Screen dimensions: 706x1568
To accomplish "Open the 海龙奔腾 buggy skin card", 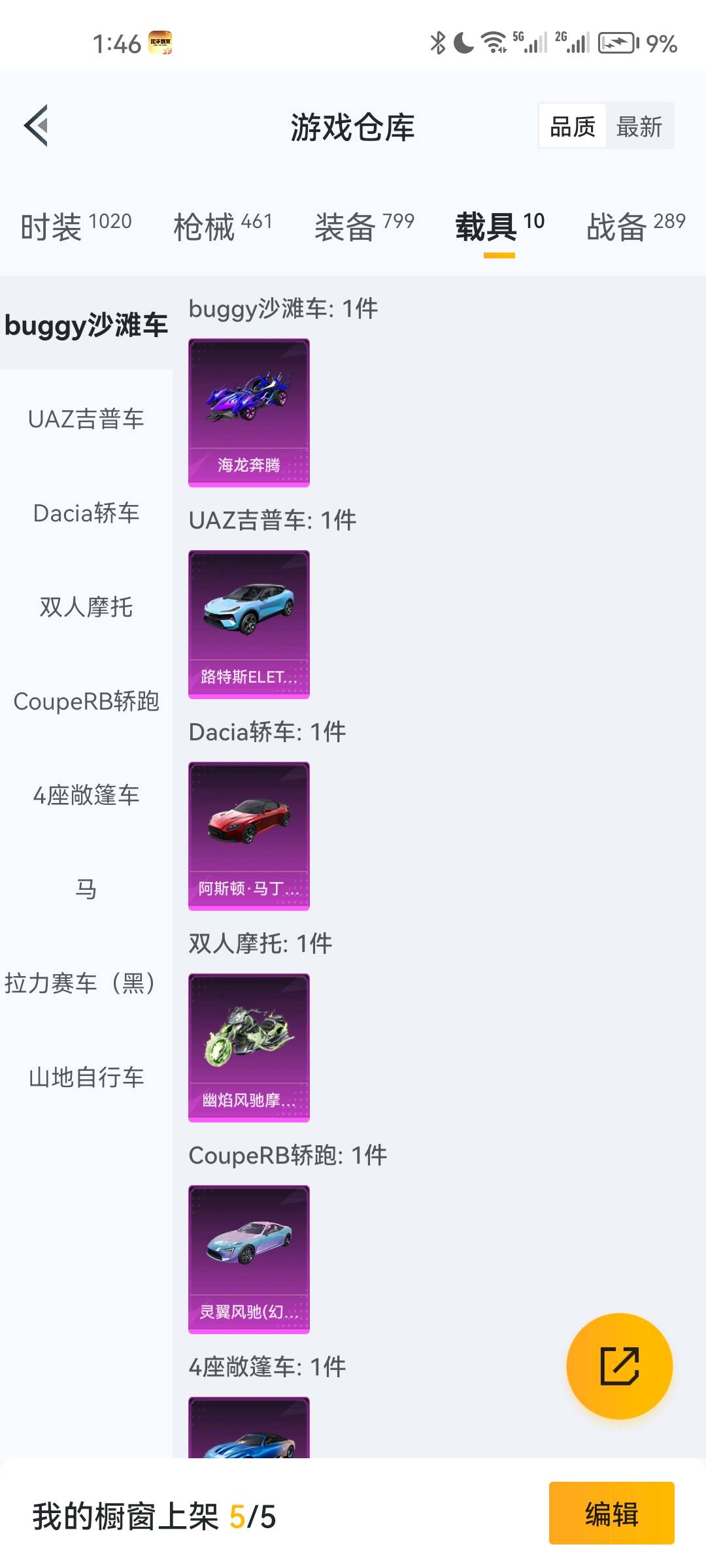I will click(249, 412).
